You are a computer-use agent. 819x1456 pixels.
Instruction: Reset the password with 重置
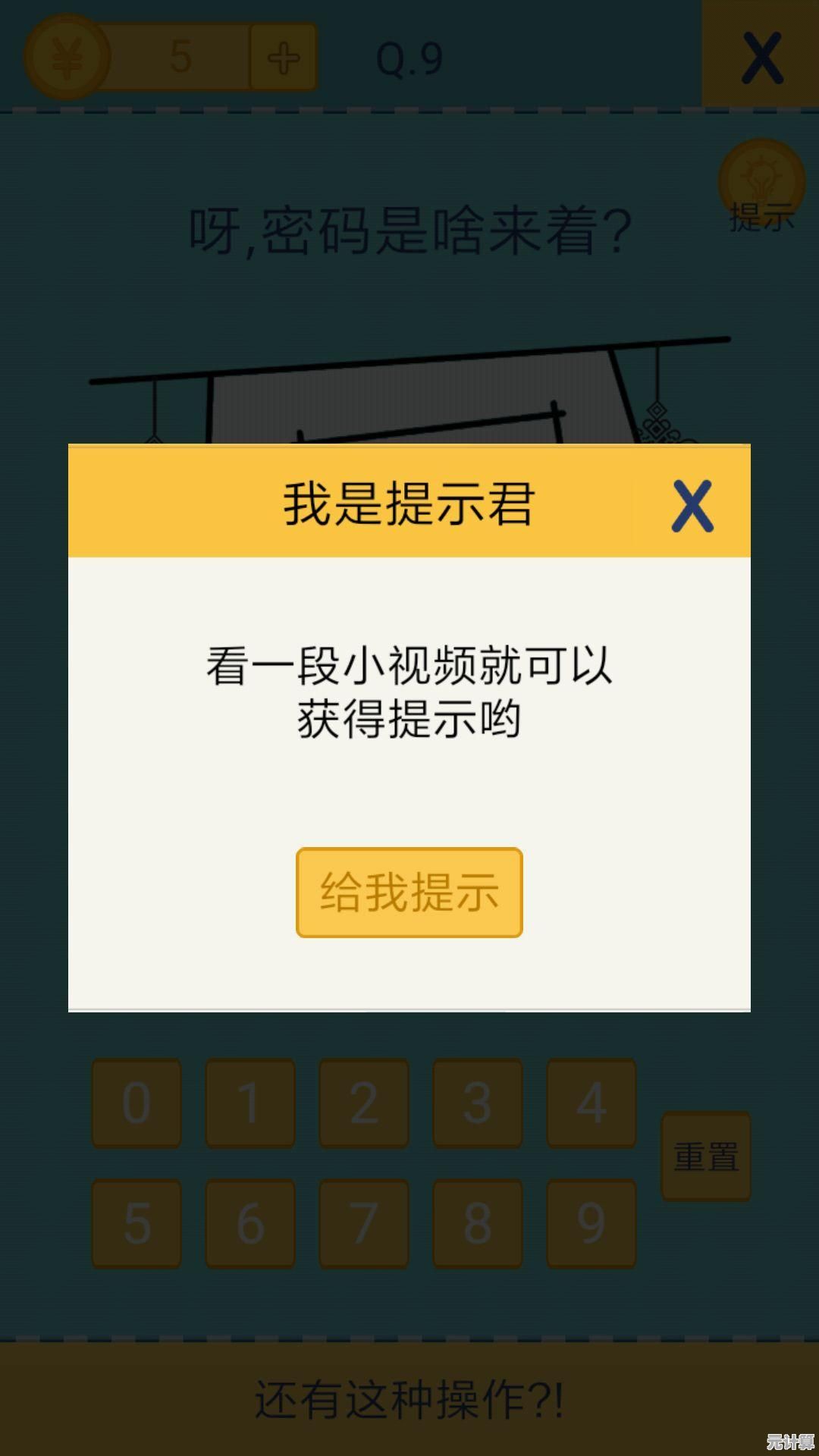[x=706, y=1156]
